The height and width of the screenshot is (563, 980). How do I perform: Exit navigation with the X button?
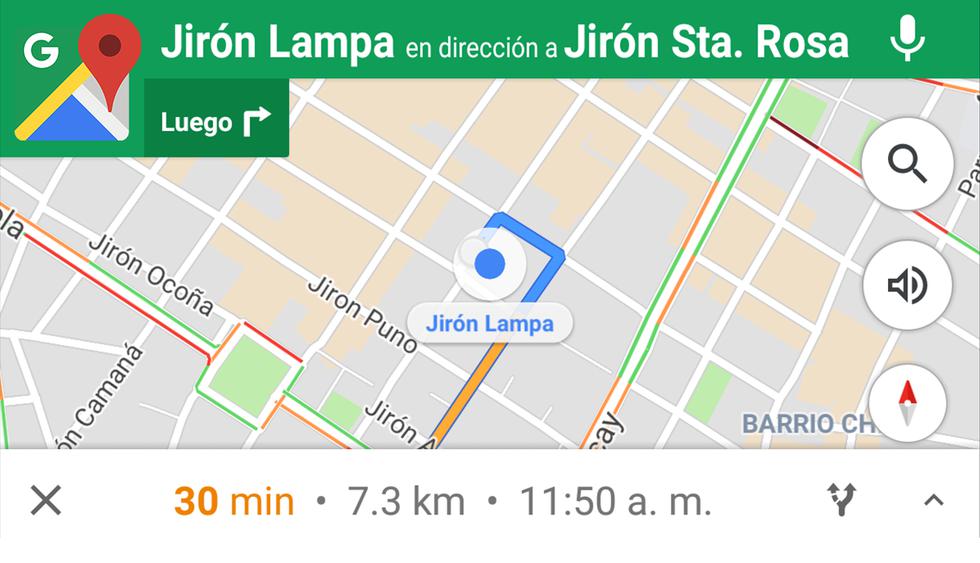pyautogui.click(x=46, y=500)
